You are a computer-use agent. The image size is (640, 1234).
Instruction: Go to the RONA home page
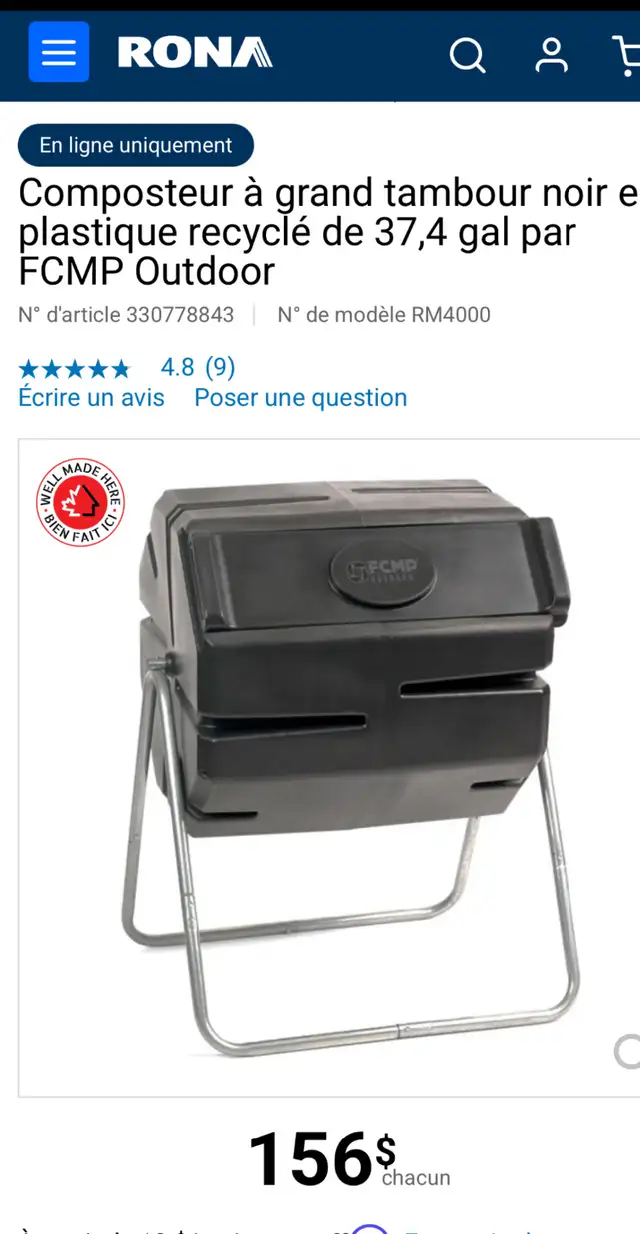[195, 52]
